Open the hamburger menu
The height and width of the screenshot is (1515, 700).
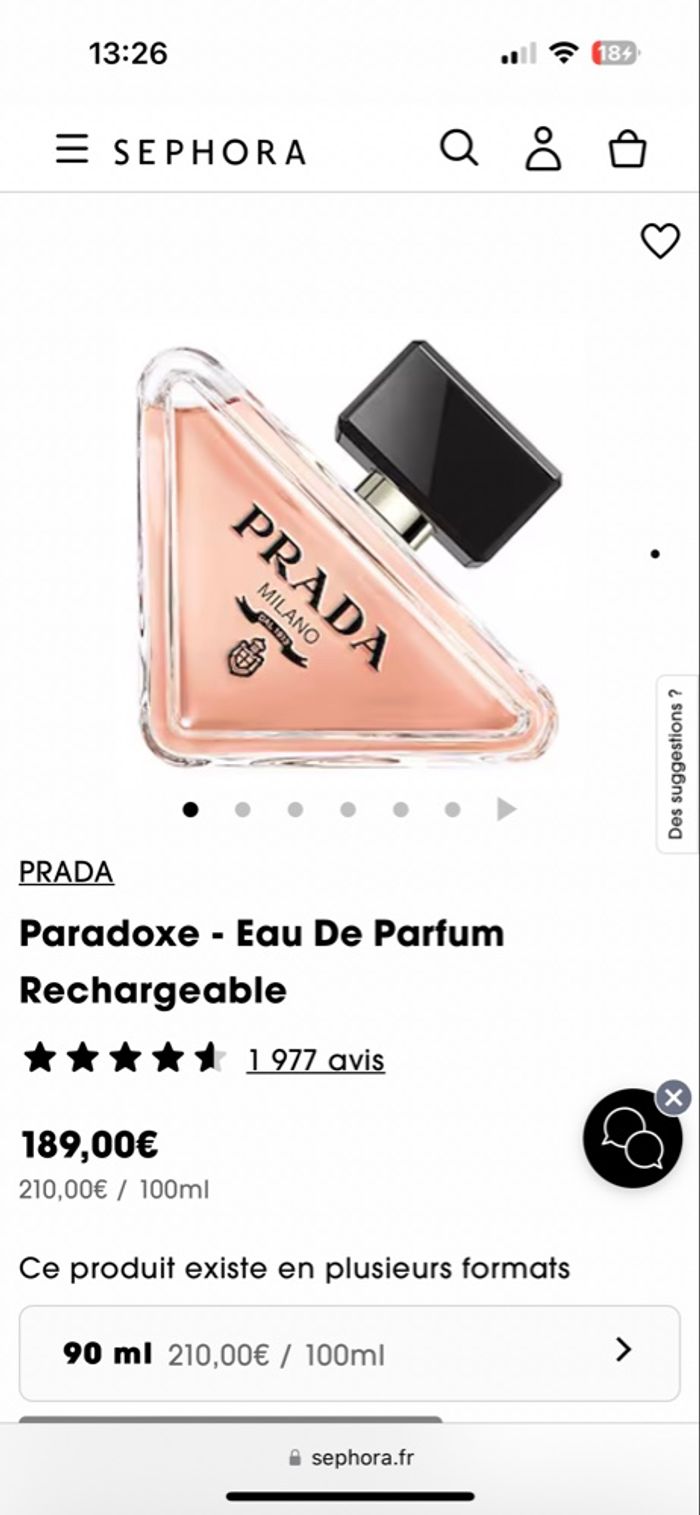[72, 150]
